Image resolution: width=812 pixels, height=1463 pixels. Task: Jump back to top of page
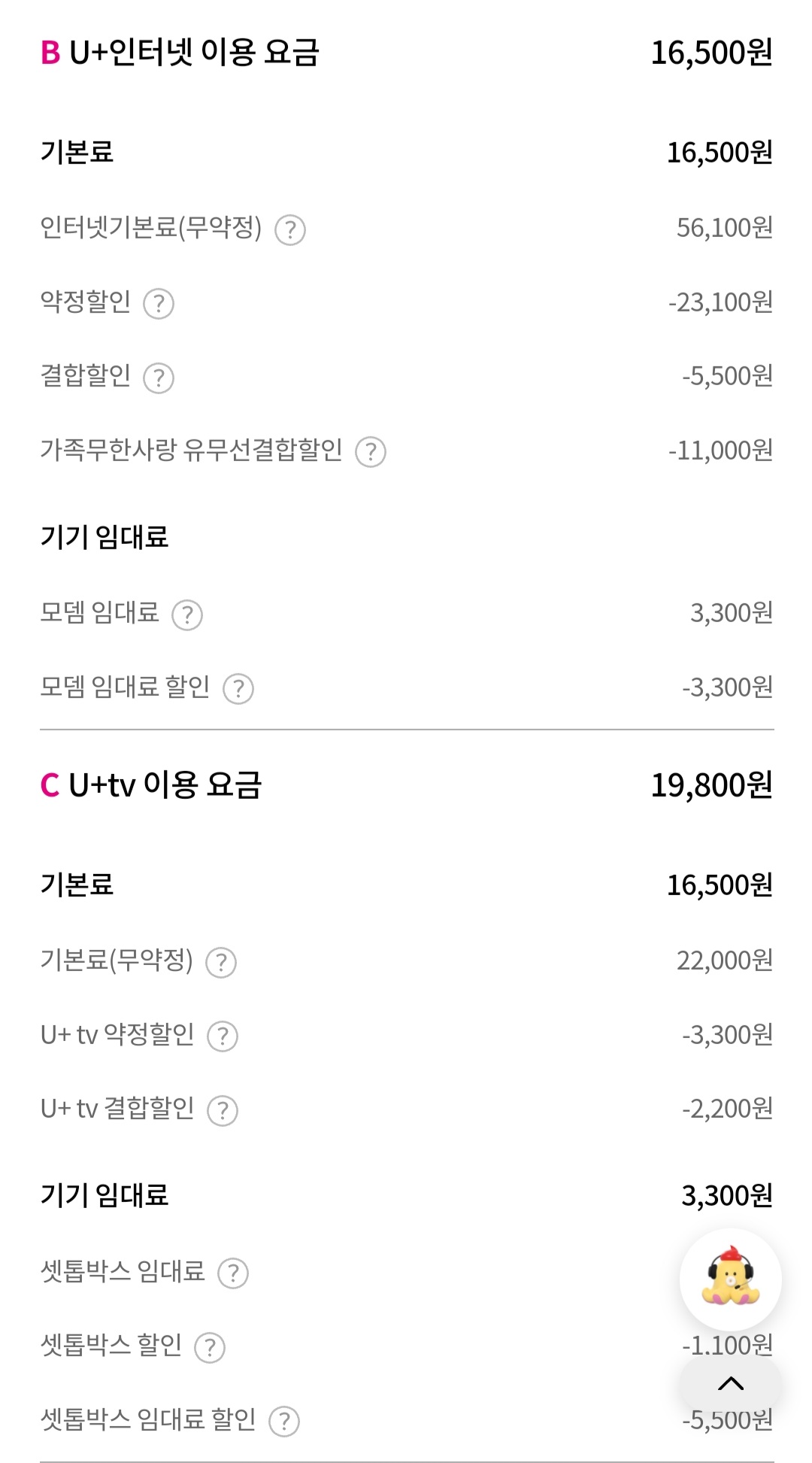tap(731, 1383)
